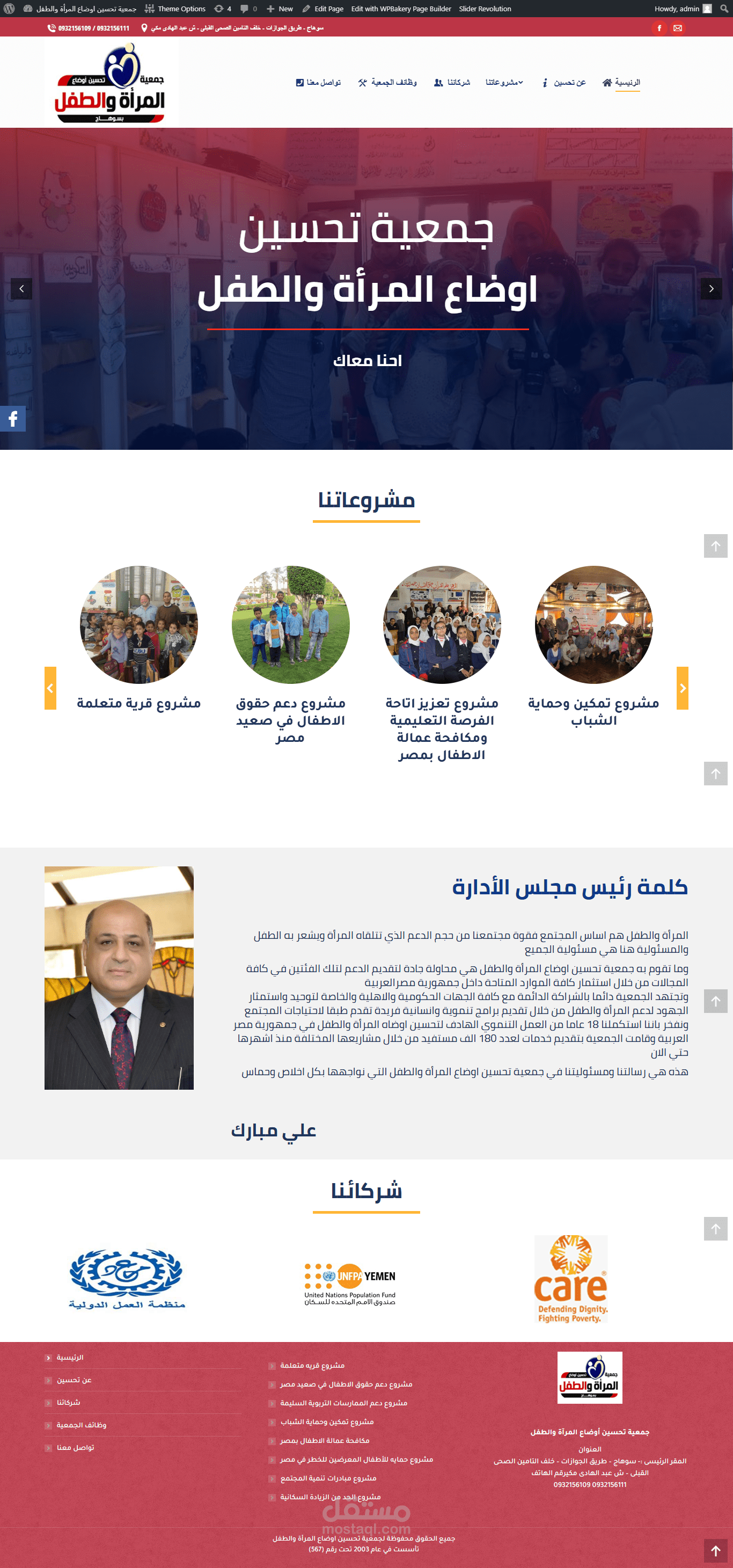Tap the email envelope icon in top bar
This screenshot has width=733, height=1568.
678,28
